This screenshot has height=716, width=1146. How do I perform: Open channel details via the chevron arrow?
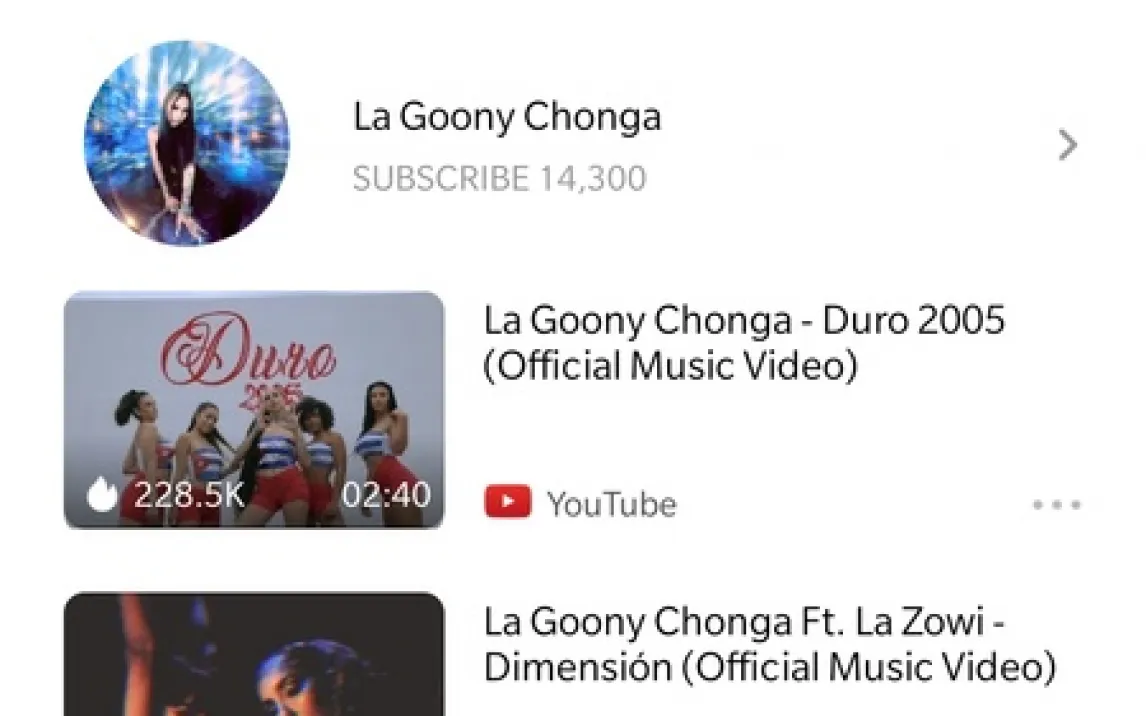1067,146
